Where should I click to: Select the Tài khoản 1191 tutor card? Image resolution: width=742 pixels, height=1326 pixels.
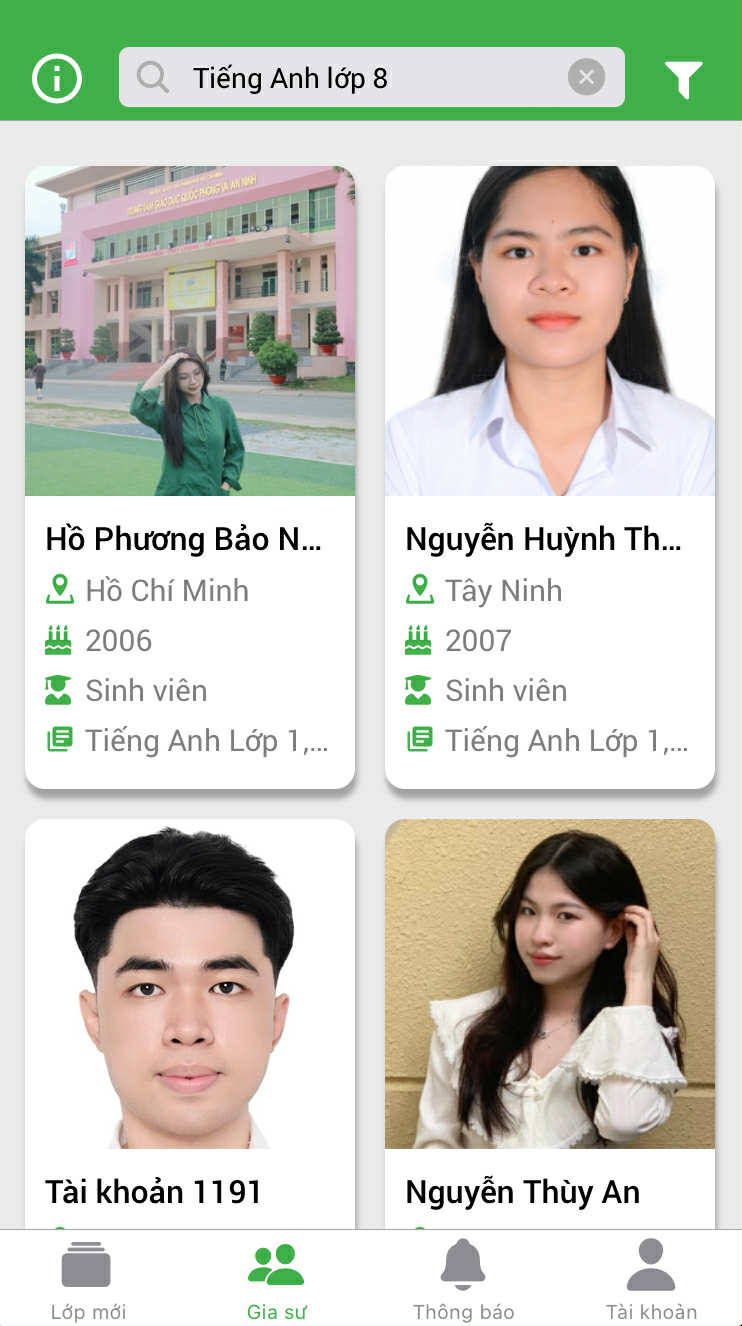190,1020
